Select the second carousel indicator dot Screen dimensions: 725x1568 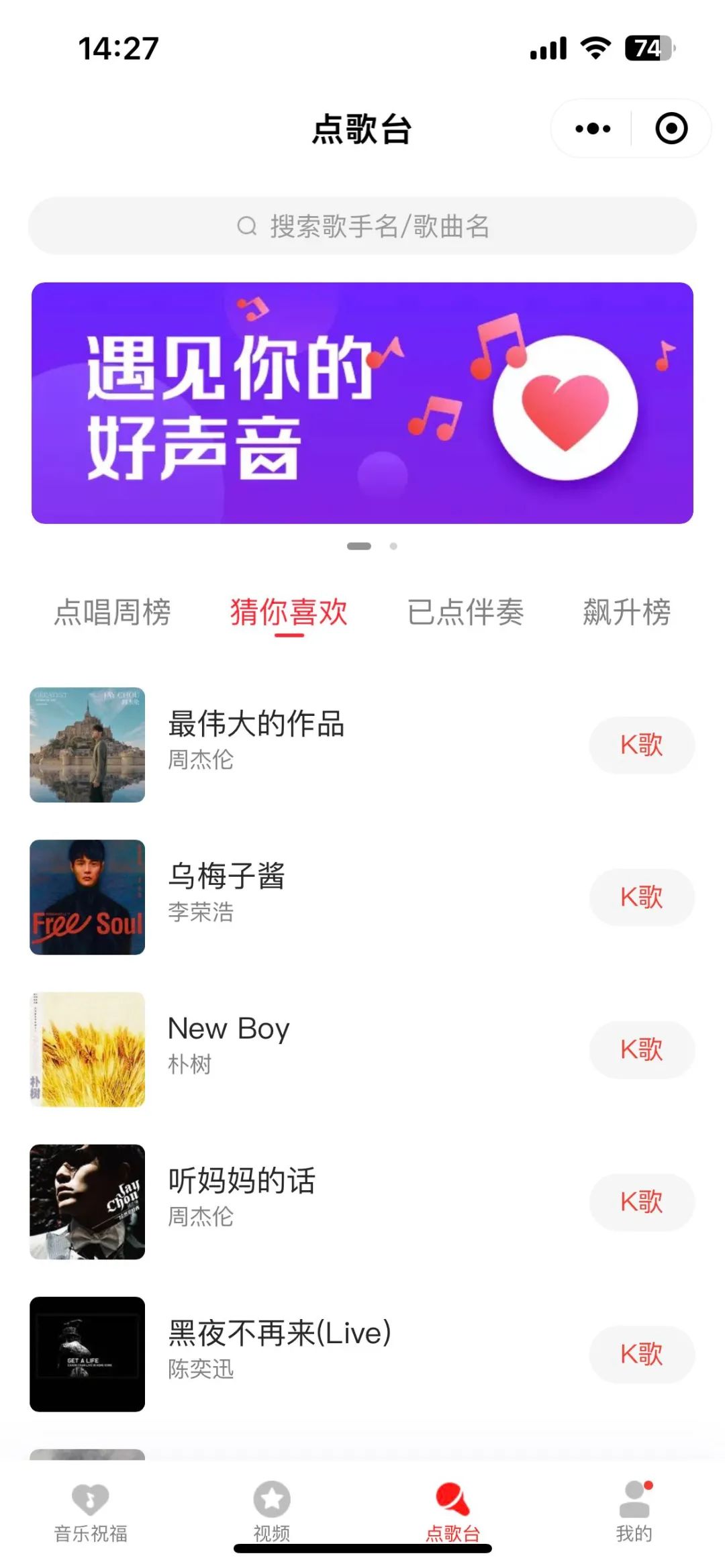(x=393, y=547)
